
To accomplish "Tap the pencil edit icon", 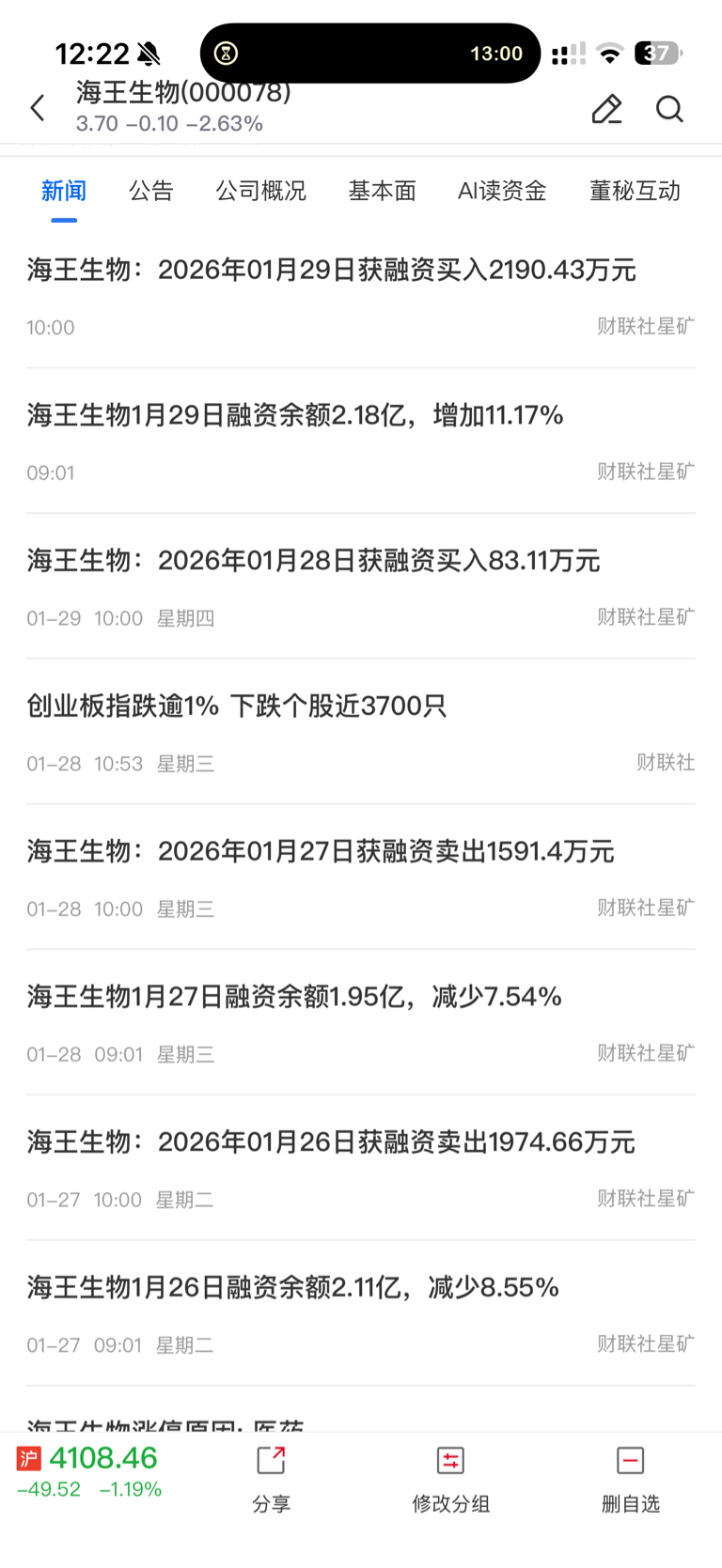I will pyautogui.click(x=606, y=109).
